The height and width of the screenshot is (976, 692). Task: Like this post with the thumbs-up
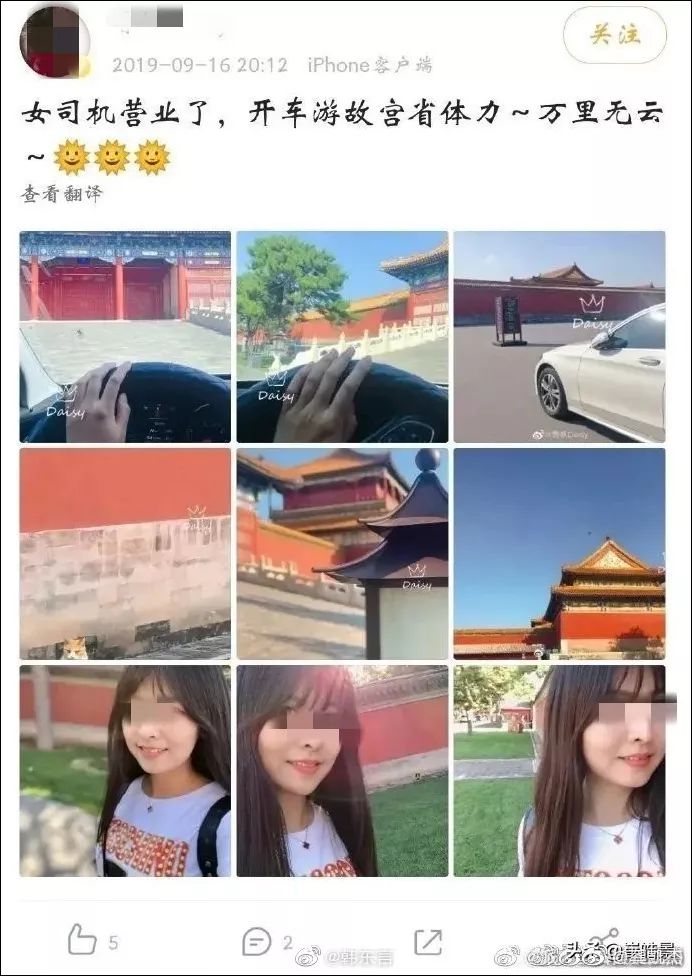point(82,940)
